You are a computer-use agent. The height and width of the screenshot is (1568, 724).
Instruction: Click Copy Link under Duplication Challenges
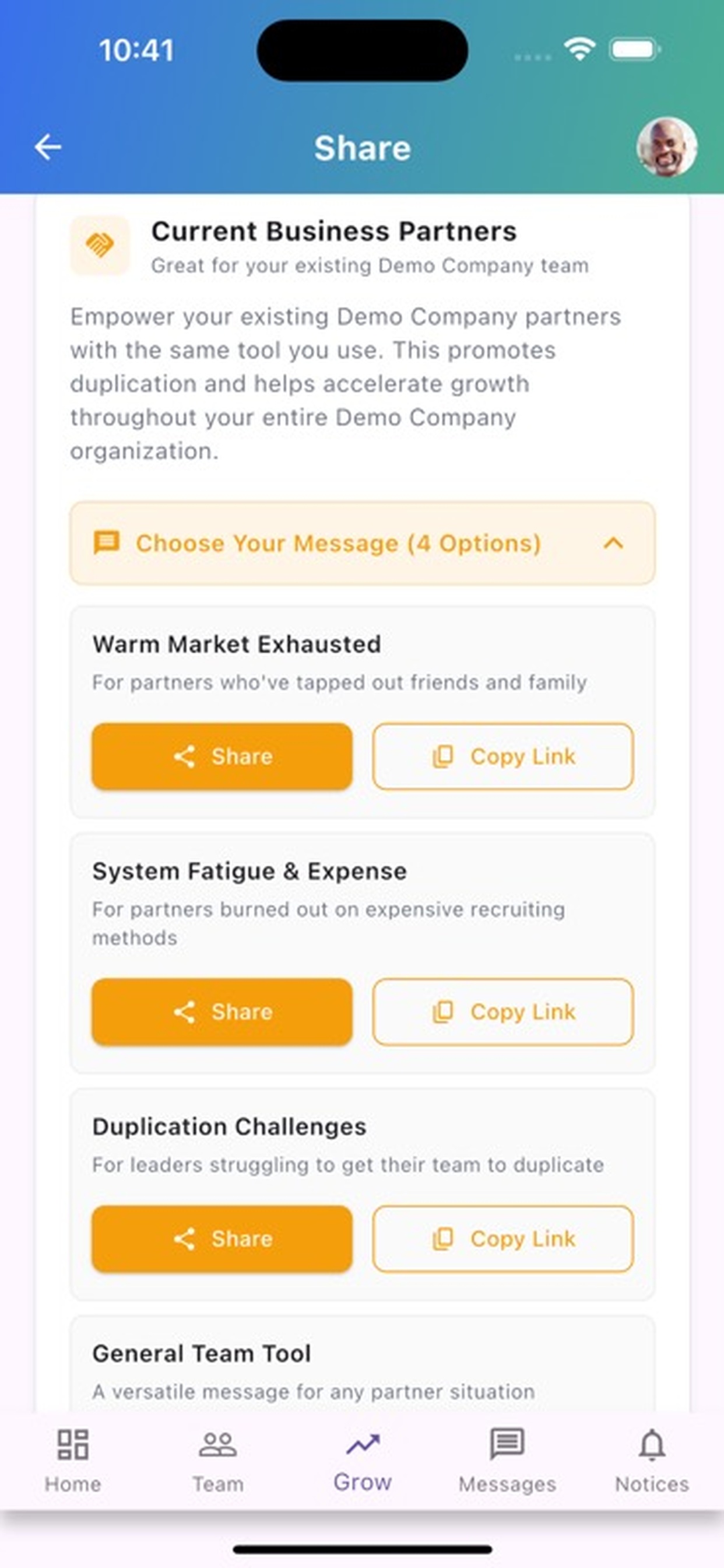tap(502, 1238)
